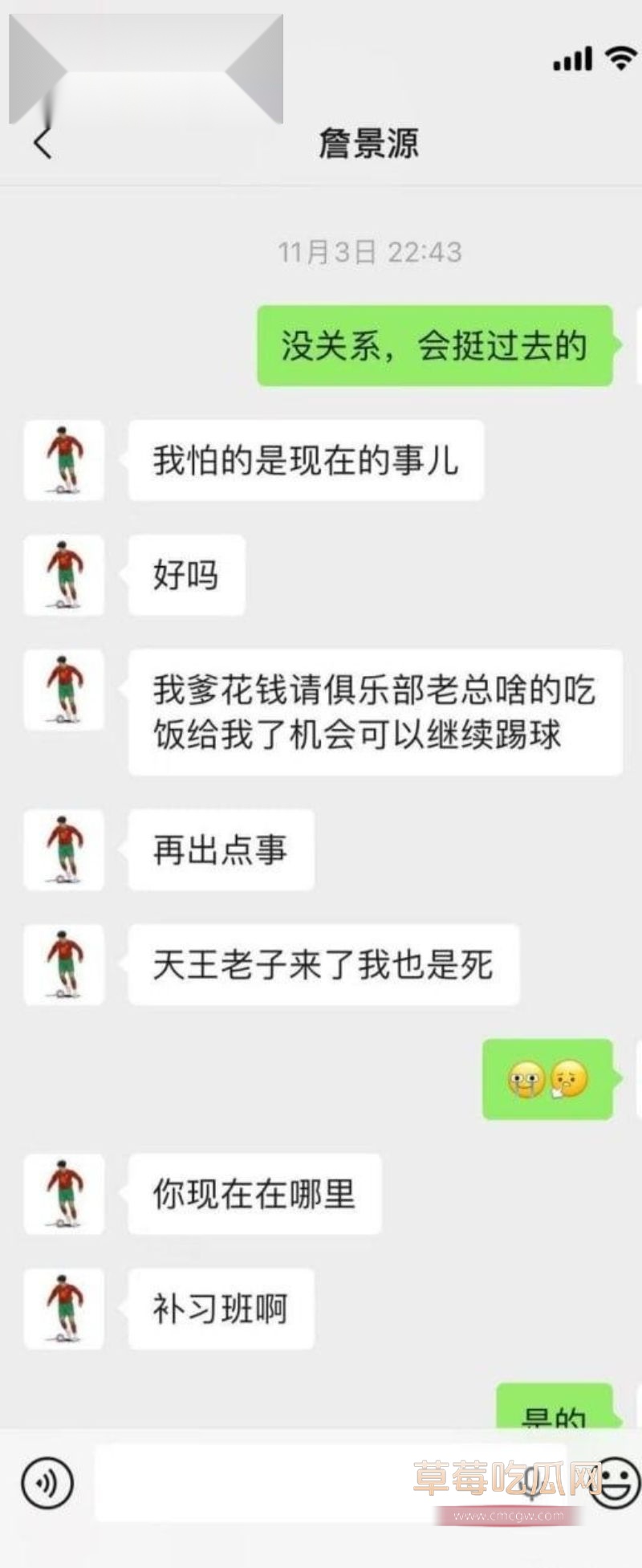Tap the avatar next to '补习班啊'
The width and height of the screenshot is (642, 1568).
tap(64, 1309)
